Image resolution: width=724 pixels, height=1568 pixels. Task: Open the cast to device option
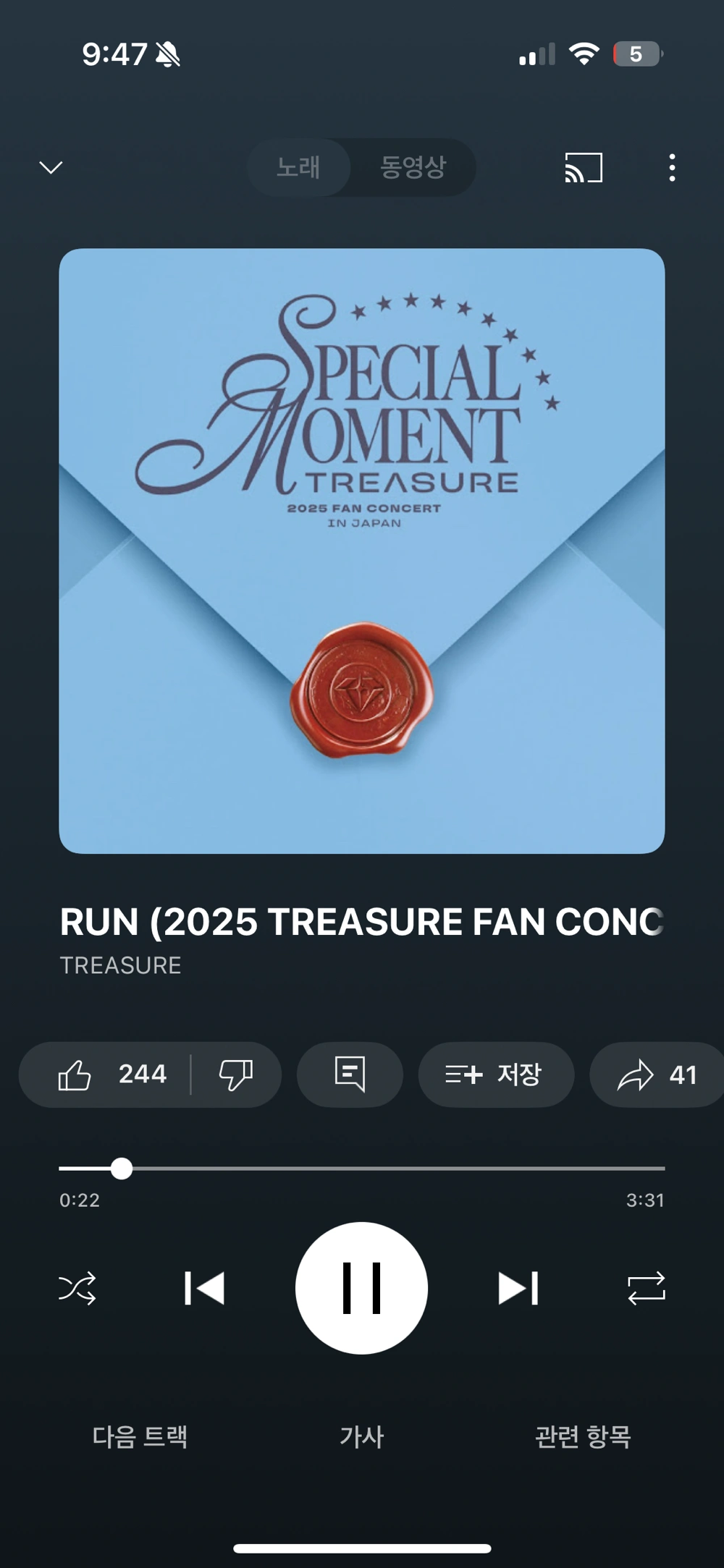[x=584, y=168]
